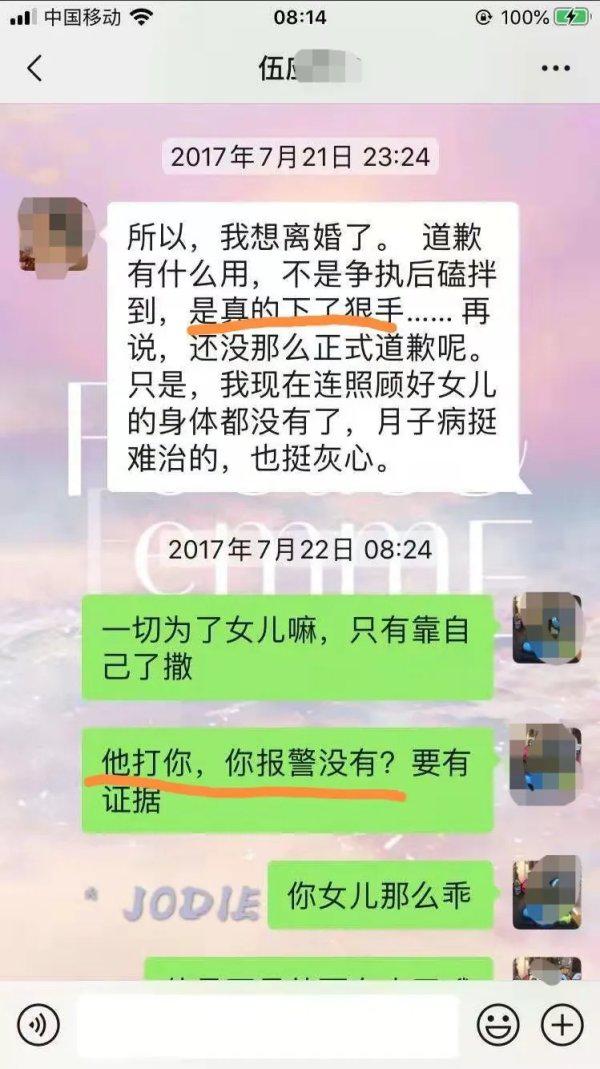Tap the message text field
The image size is (600, 1069).
(267, 1025)
